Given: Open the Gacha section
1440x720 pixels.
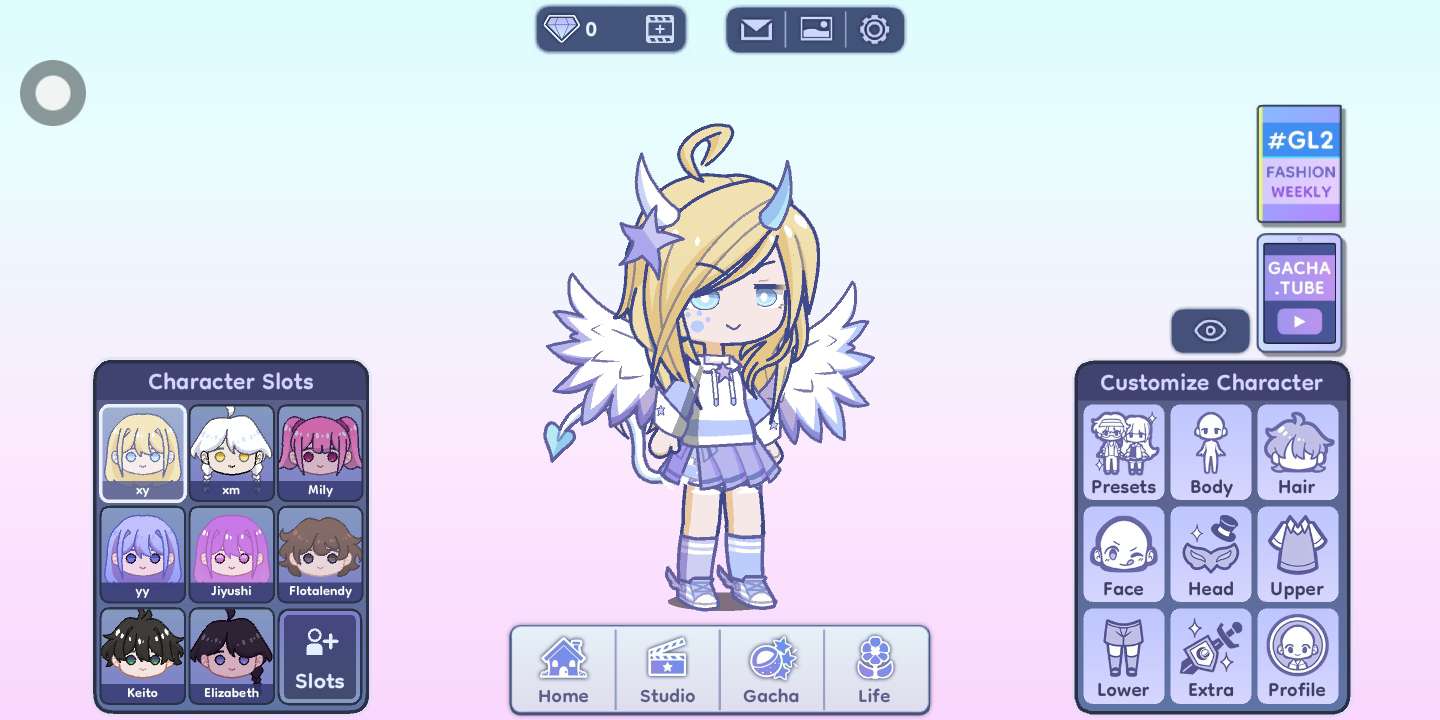Looking at the screenshot, I should click(x=771, y=670).
